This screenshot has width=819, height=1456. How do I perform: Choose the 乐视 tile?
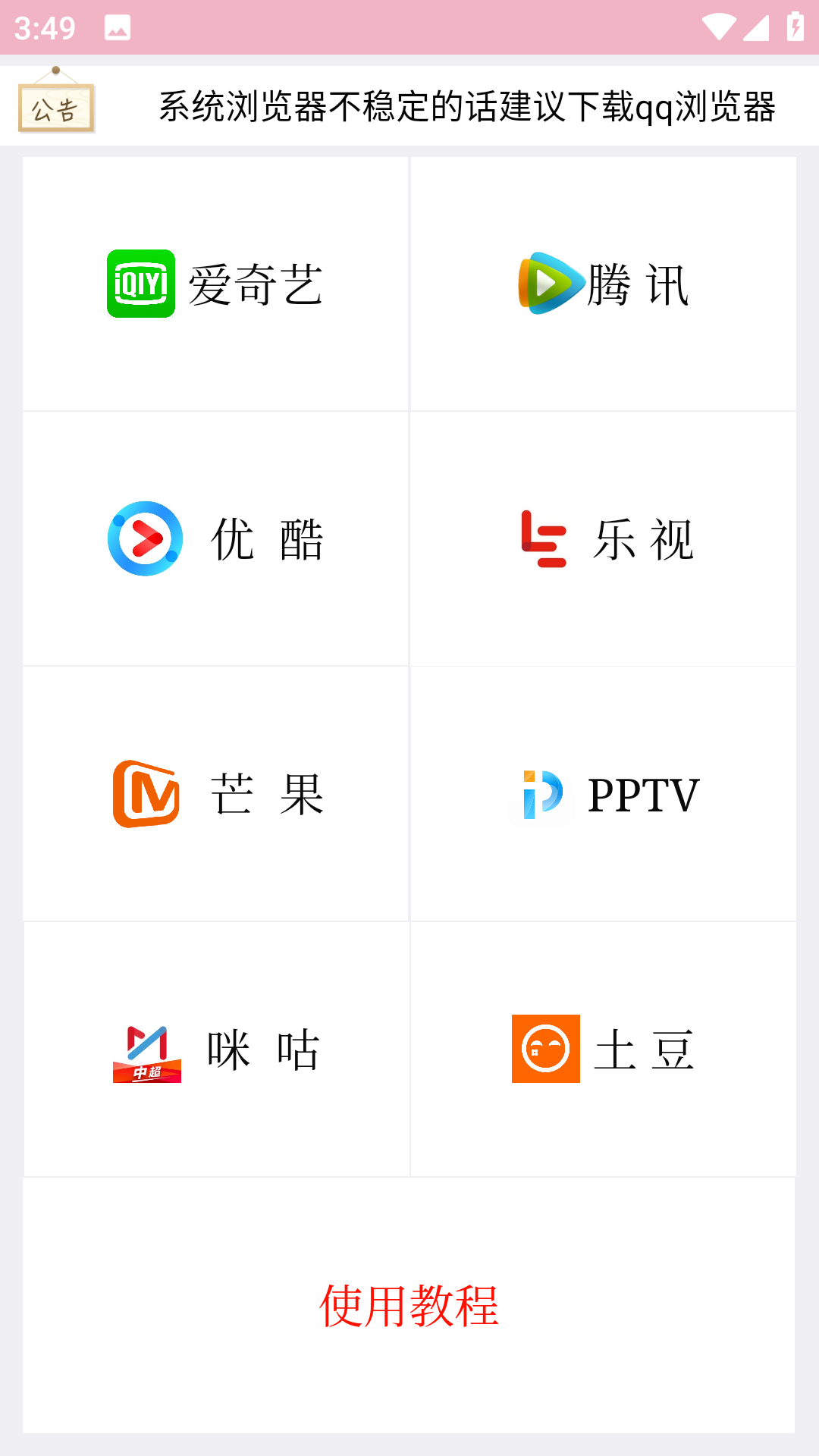click(x=604, y=539)
